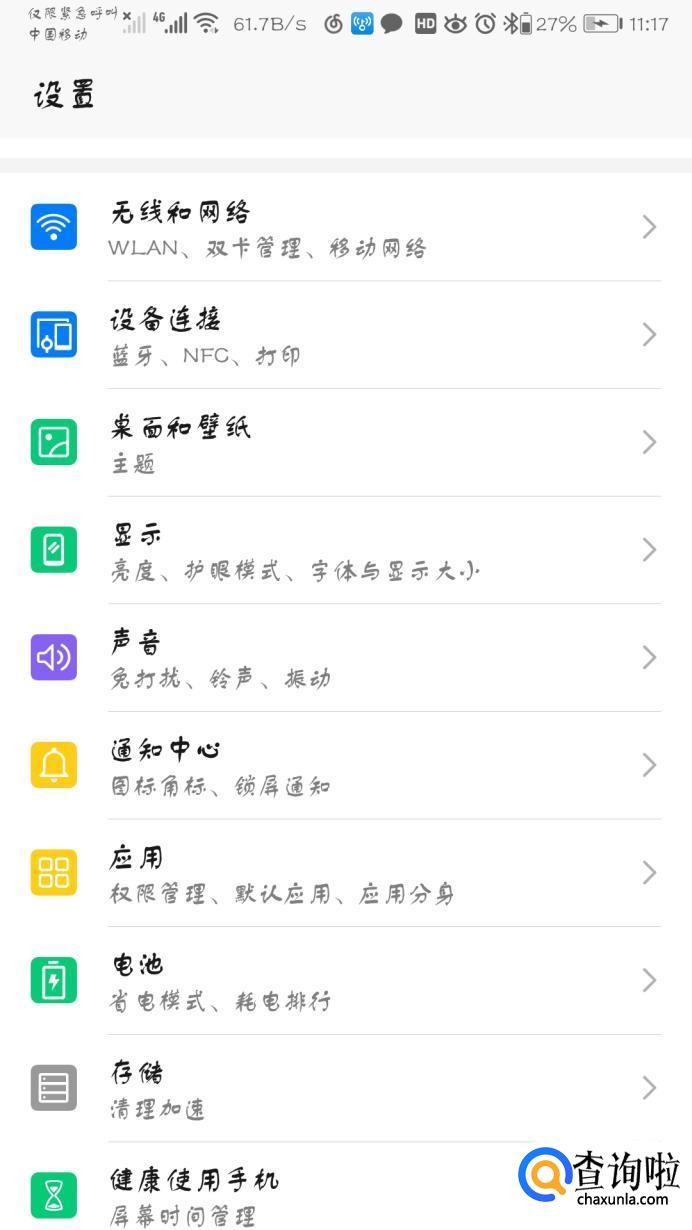
Task: Select 桌面和壁纸 option
Action: 345,443
